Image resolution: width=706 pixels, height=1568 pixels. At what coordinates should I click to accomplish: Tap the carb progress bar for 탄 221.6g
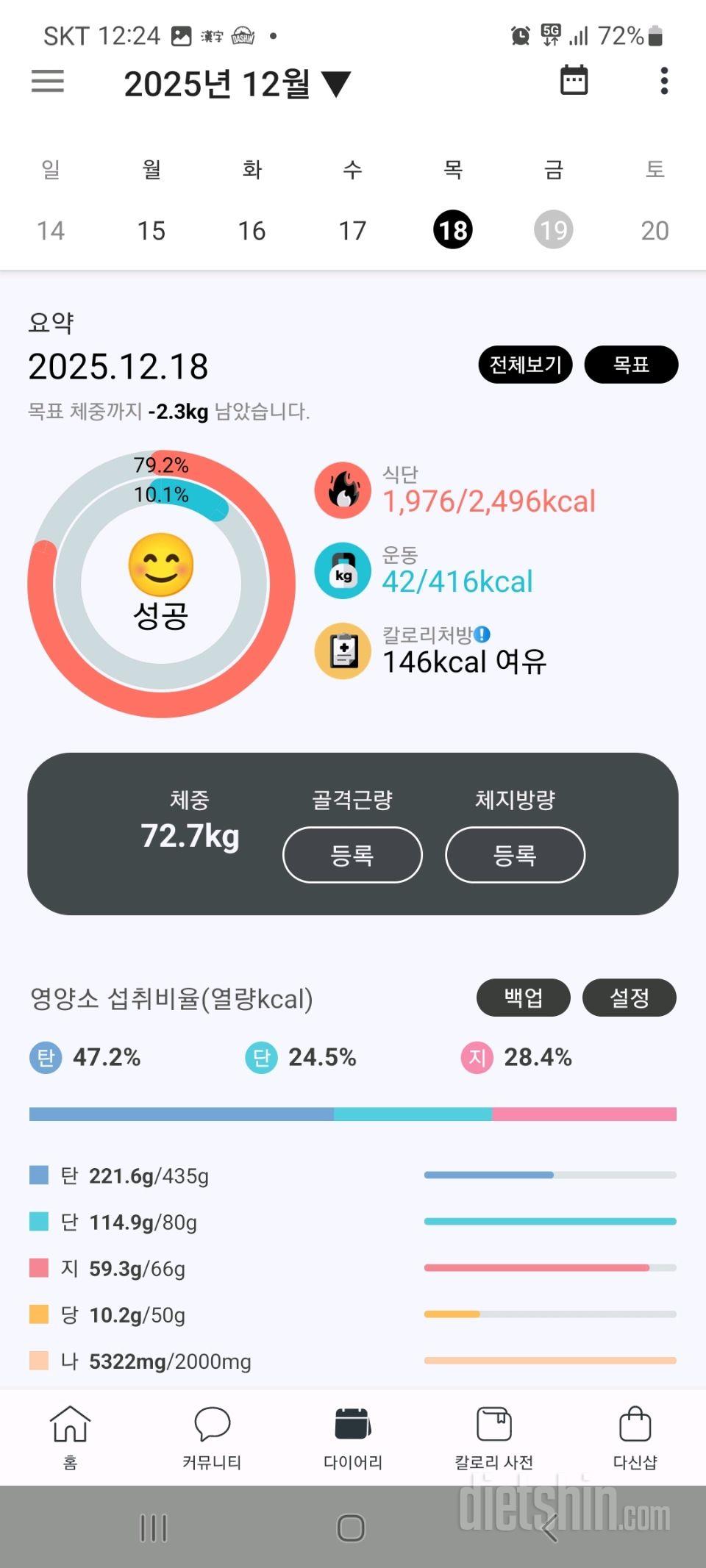coord(550,1175)
